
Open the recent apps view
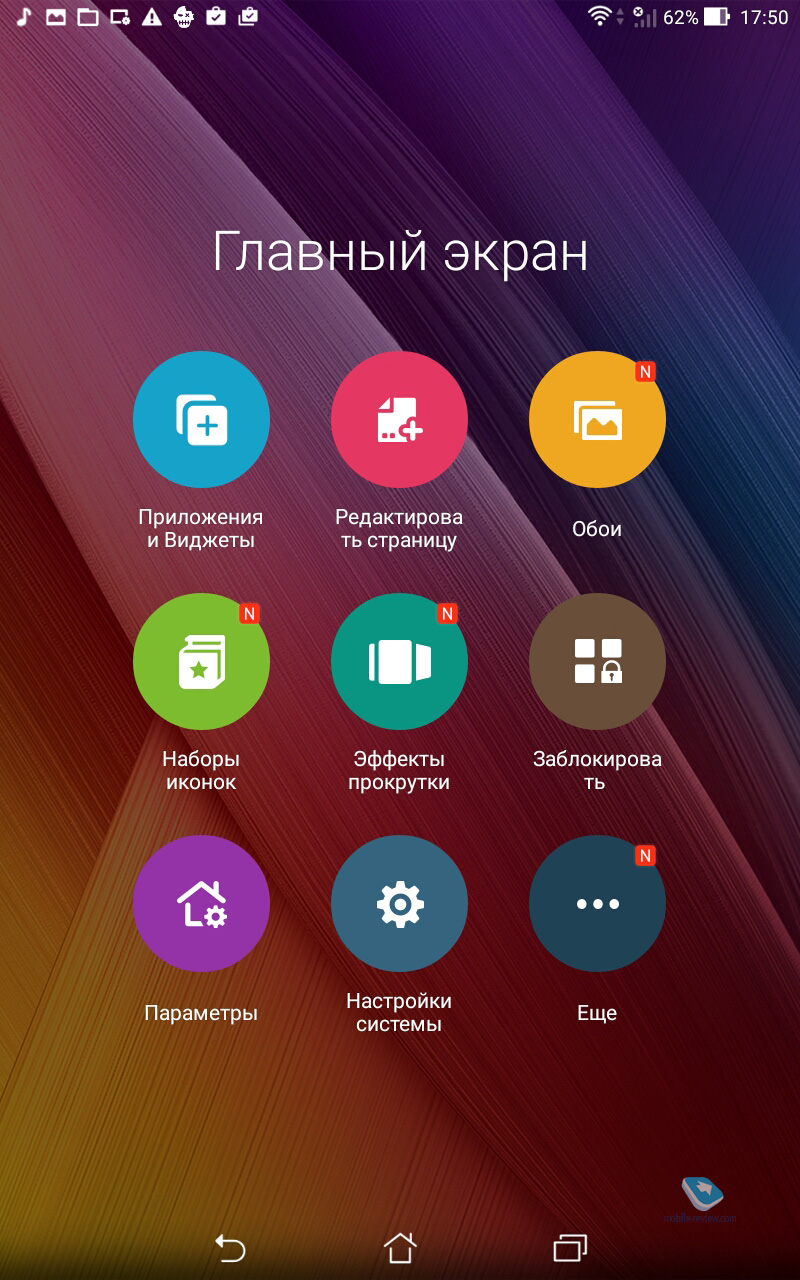569,1247
